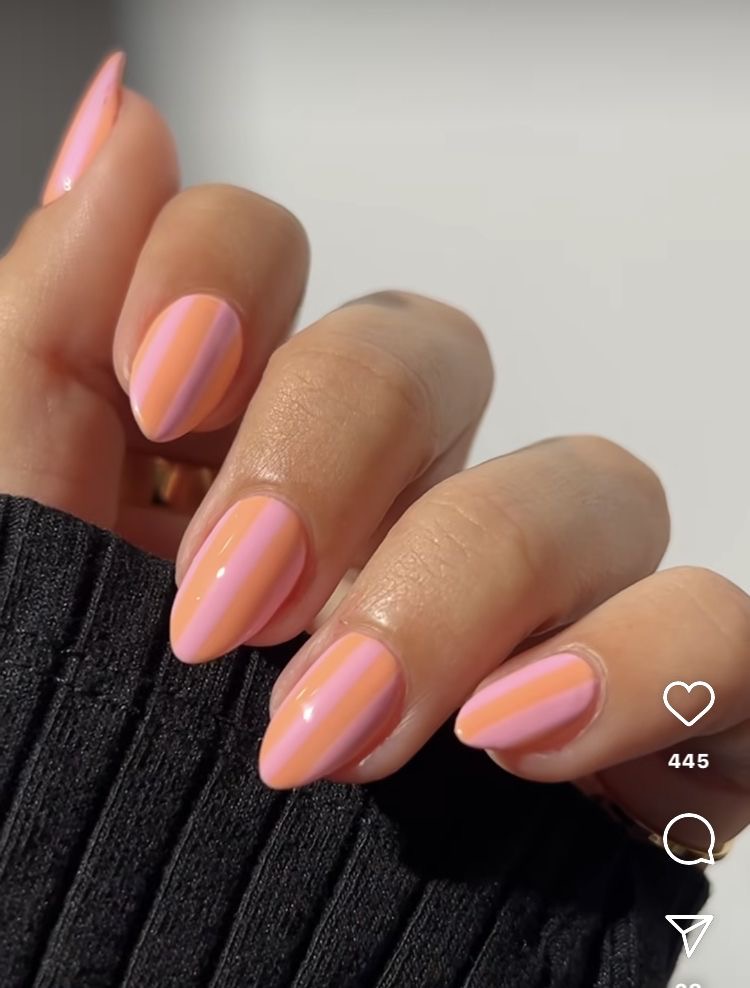Viewport: 750px width, 988px height.
Task: Like this reel with the heart icon
Action: tap(689, 704)
